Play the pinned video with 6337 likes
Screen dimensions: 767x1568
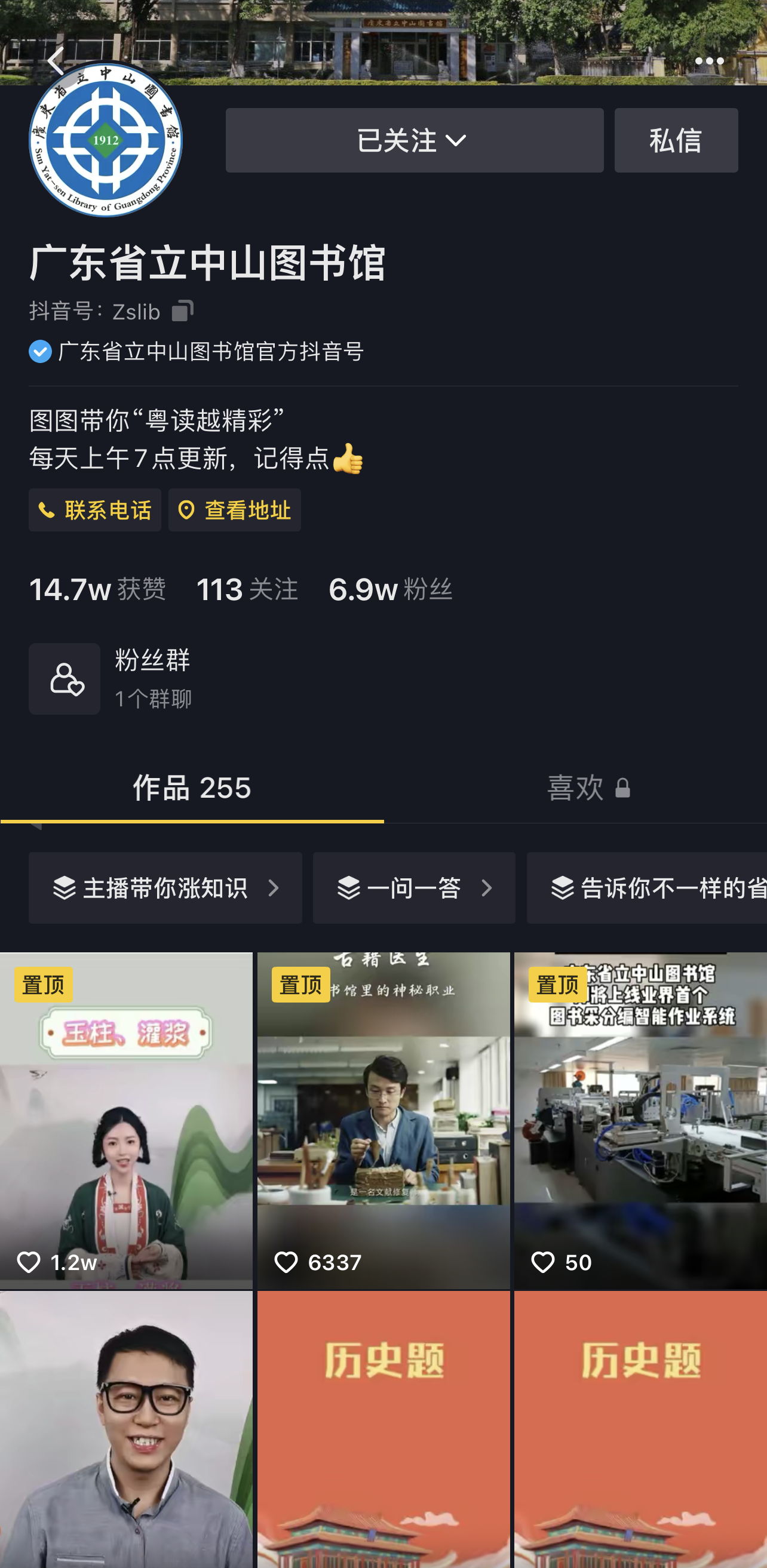(x=383, y=1120)
